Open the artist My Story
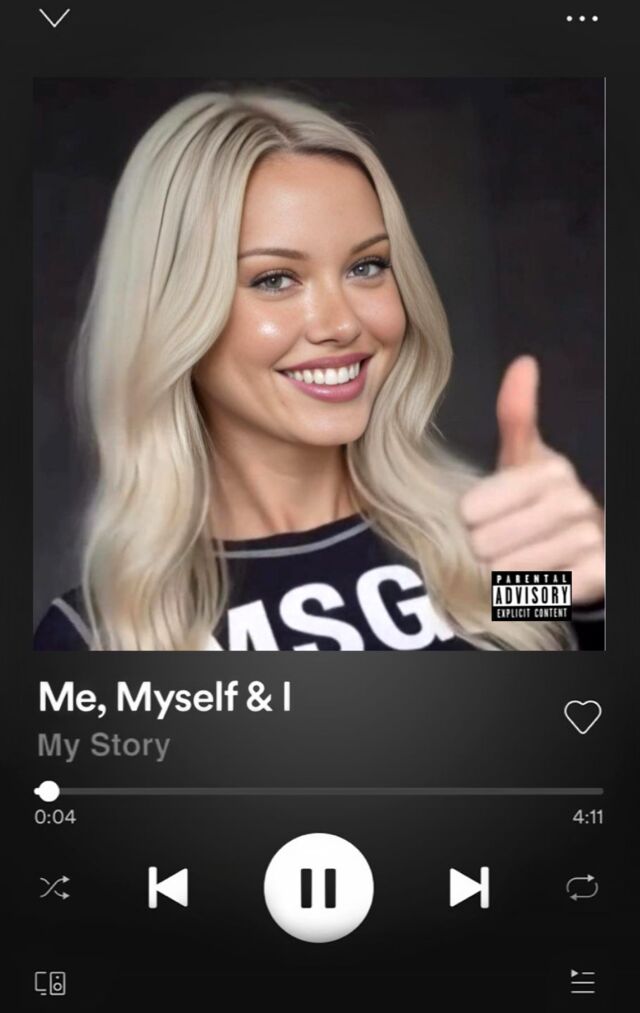 tap(104, 746)
